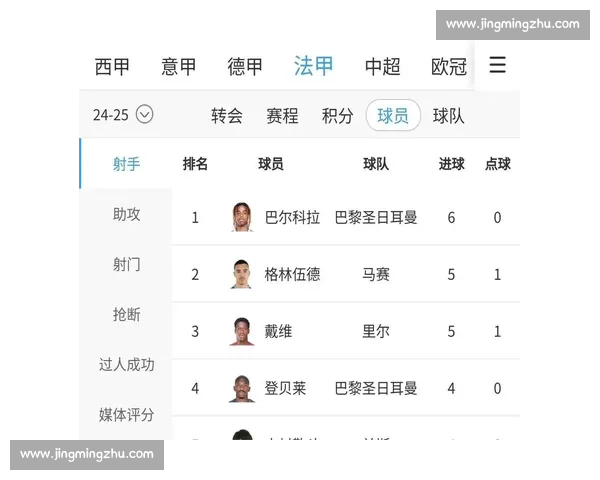The width and height of the screenshot is (600, 480).
Task: Open the 中超 league tab
Action: [x=382, y=67]
